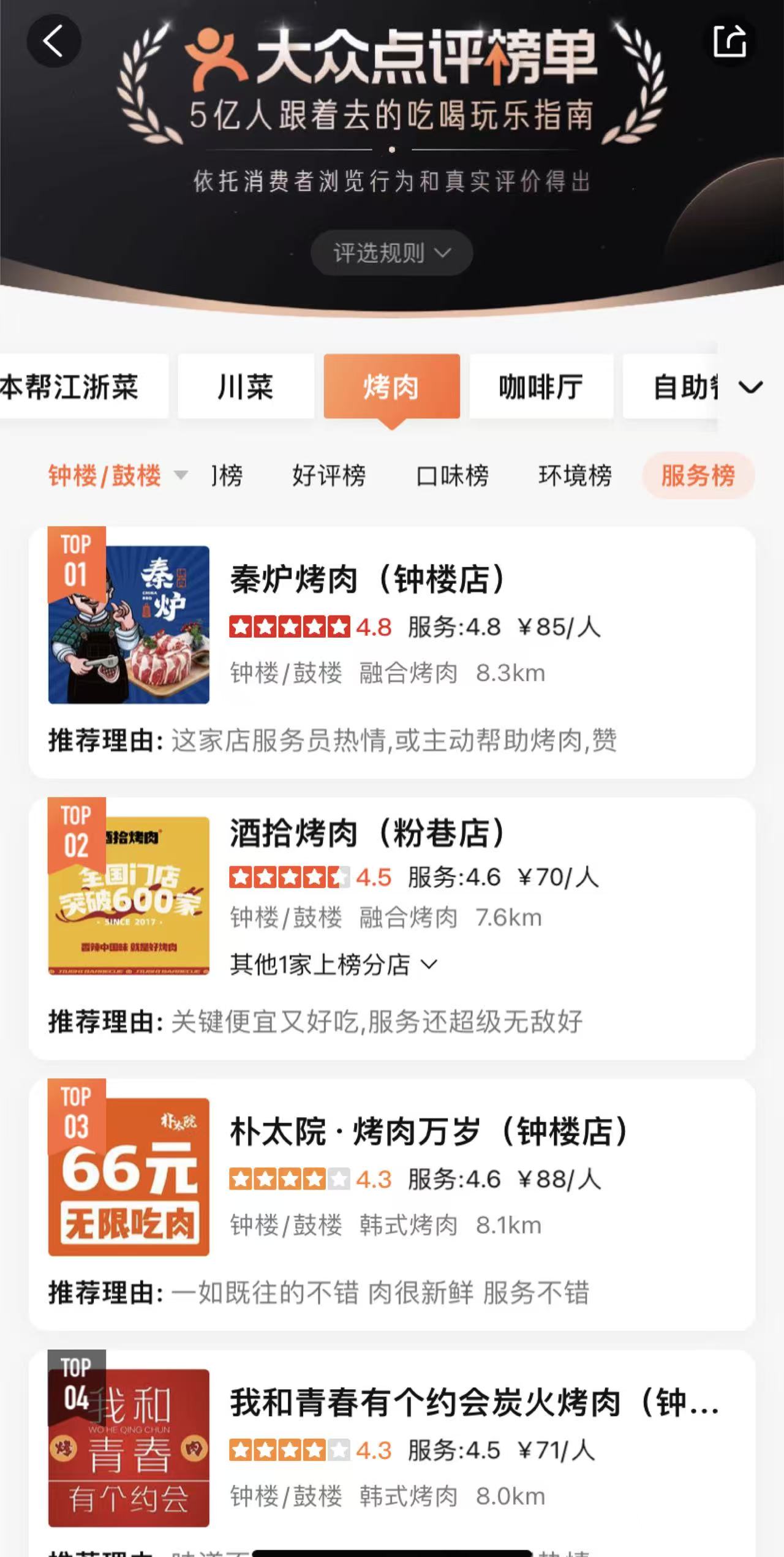Select the 川菜 category tab

point(246,387)
